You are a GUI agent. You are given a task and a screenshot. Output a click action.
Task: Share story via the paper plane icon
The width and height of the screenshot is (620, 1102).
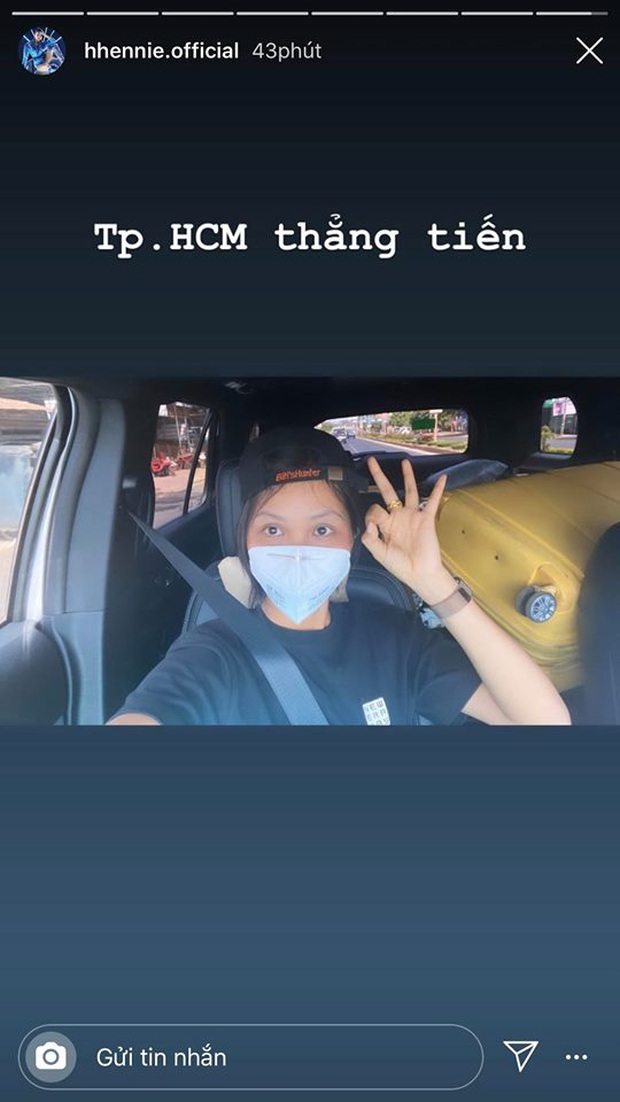pos(521,1056)
